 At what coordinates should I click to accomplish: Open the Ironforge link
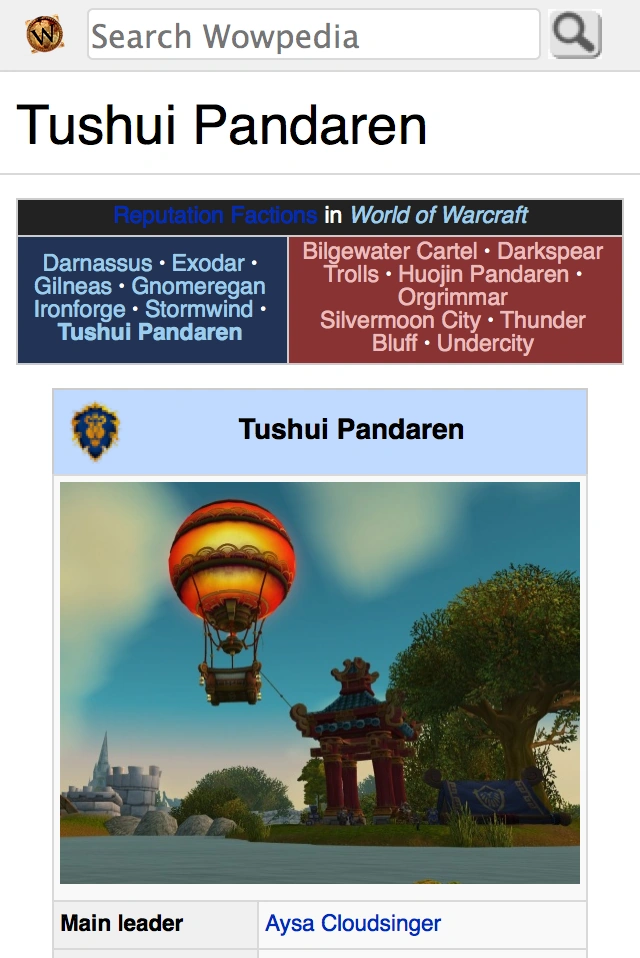click(80, 310)
